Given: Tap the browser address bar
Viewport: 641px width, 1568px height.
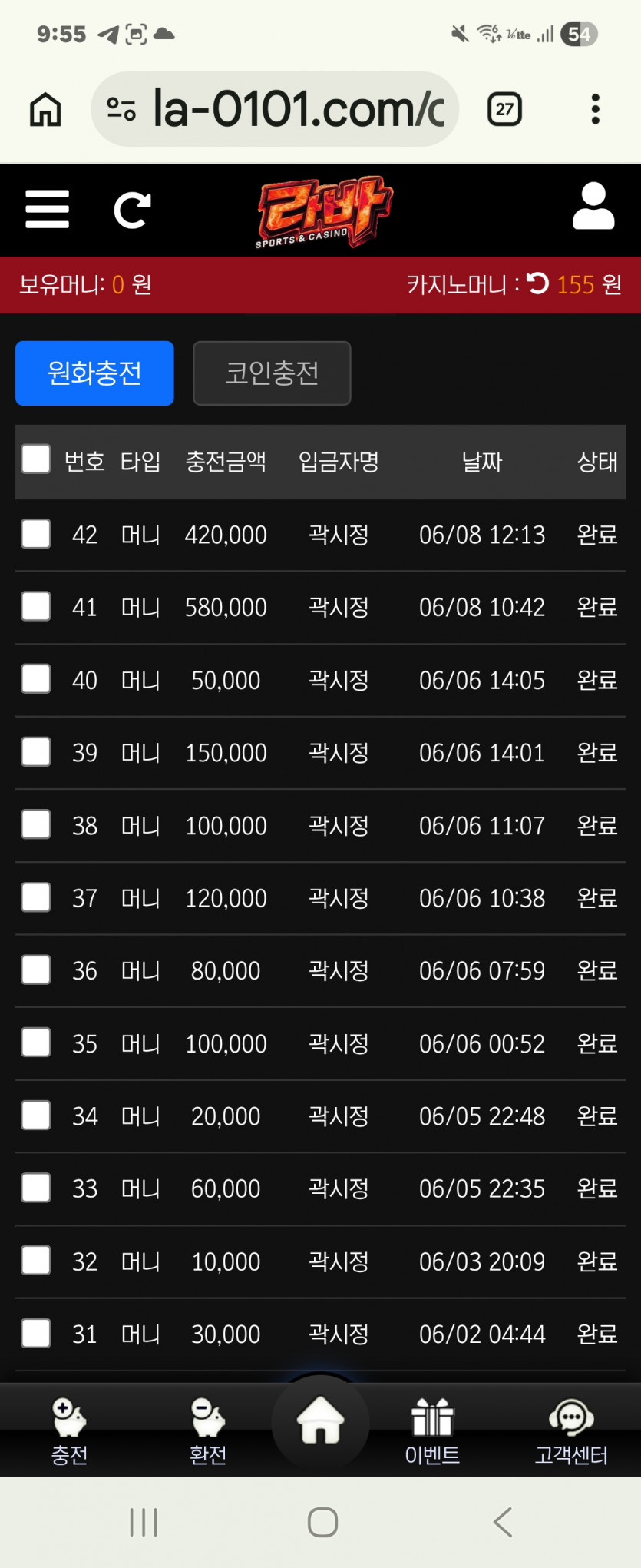Looking at the screenshot, I should (x=275, y=109).
